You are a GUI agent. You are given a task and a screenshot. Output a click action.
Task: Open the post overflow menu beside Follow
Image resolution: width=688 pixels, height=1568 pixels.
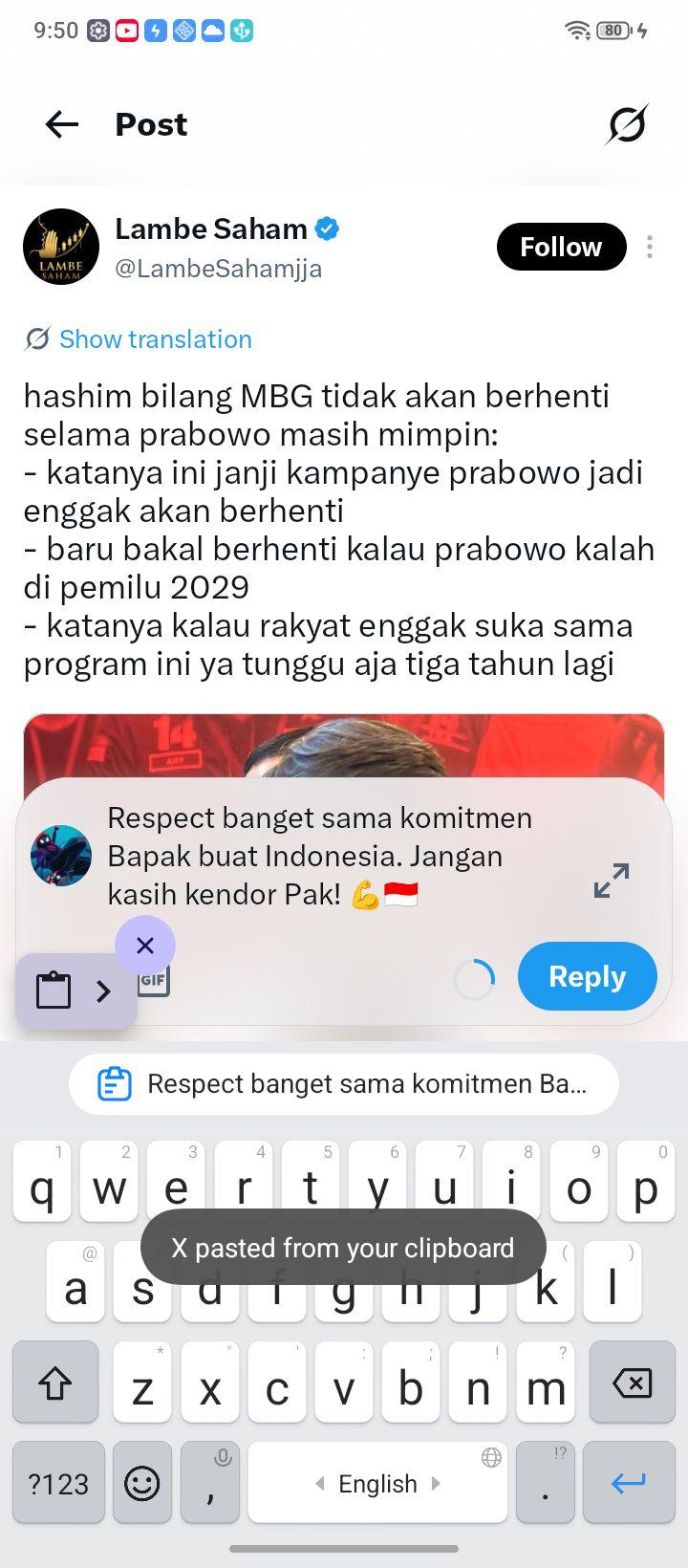[x=650, y=247]
